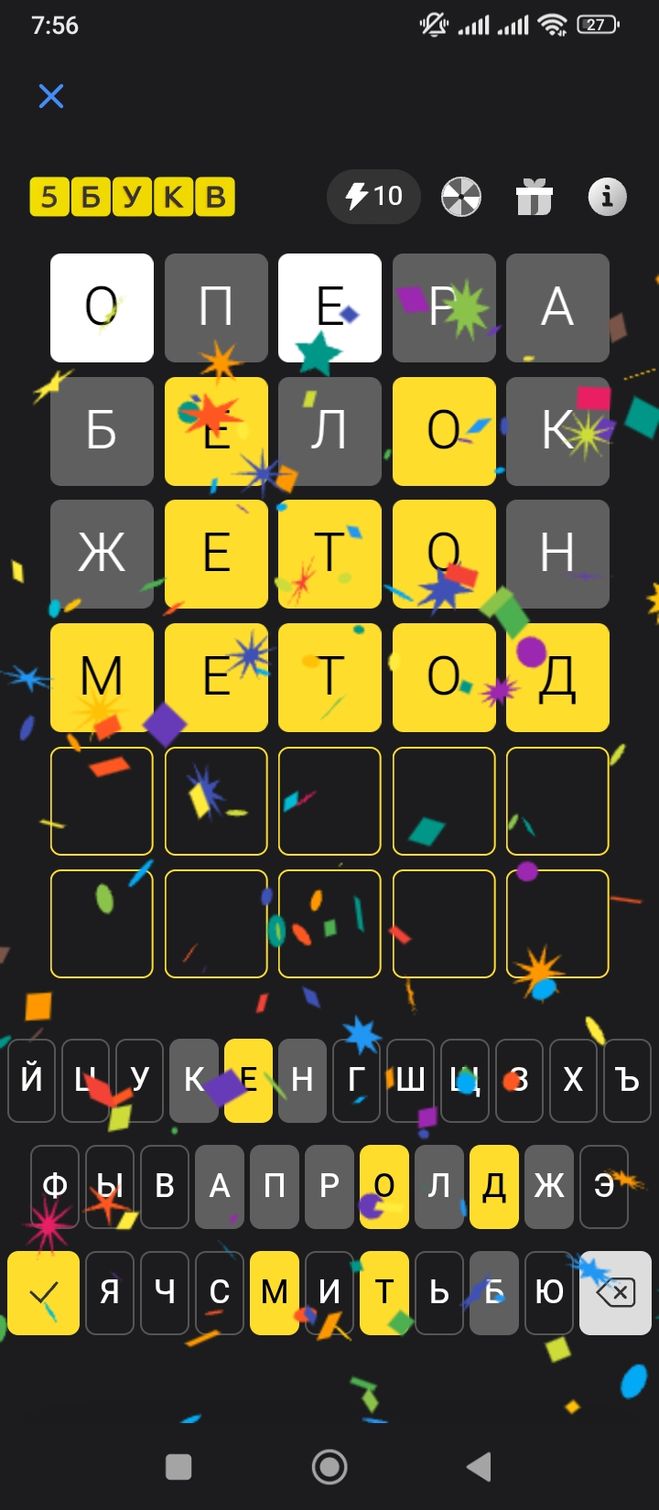Open the gift box rewards
659x1510 pixels.
click(534, 197)
